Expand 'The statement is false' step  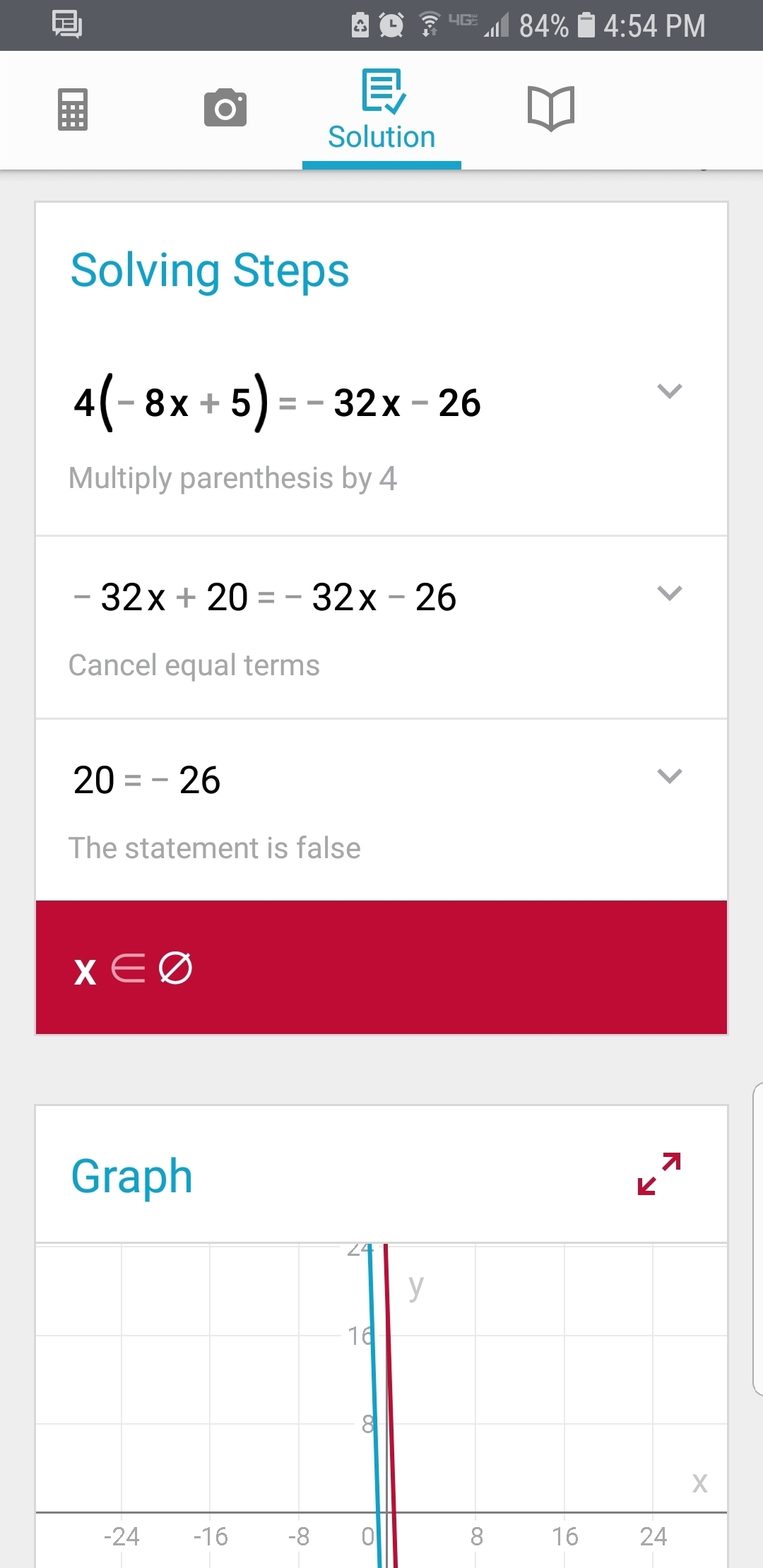[x=669, y=776]
